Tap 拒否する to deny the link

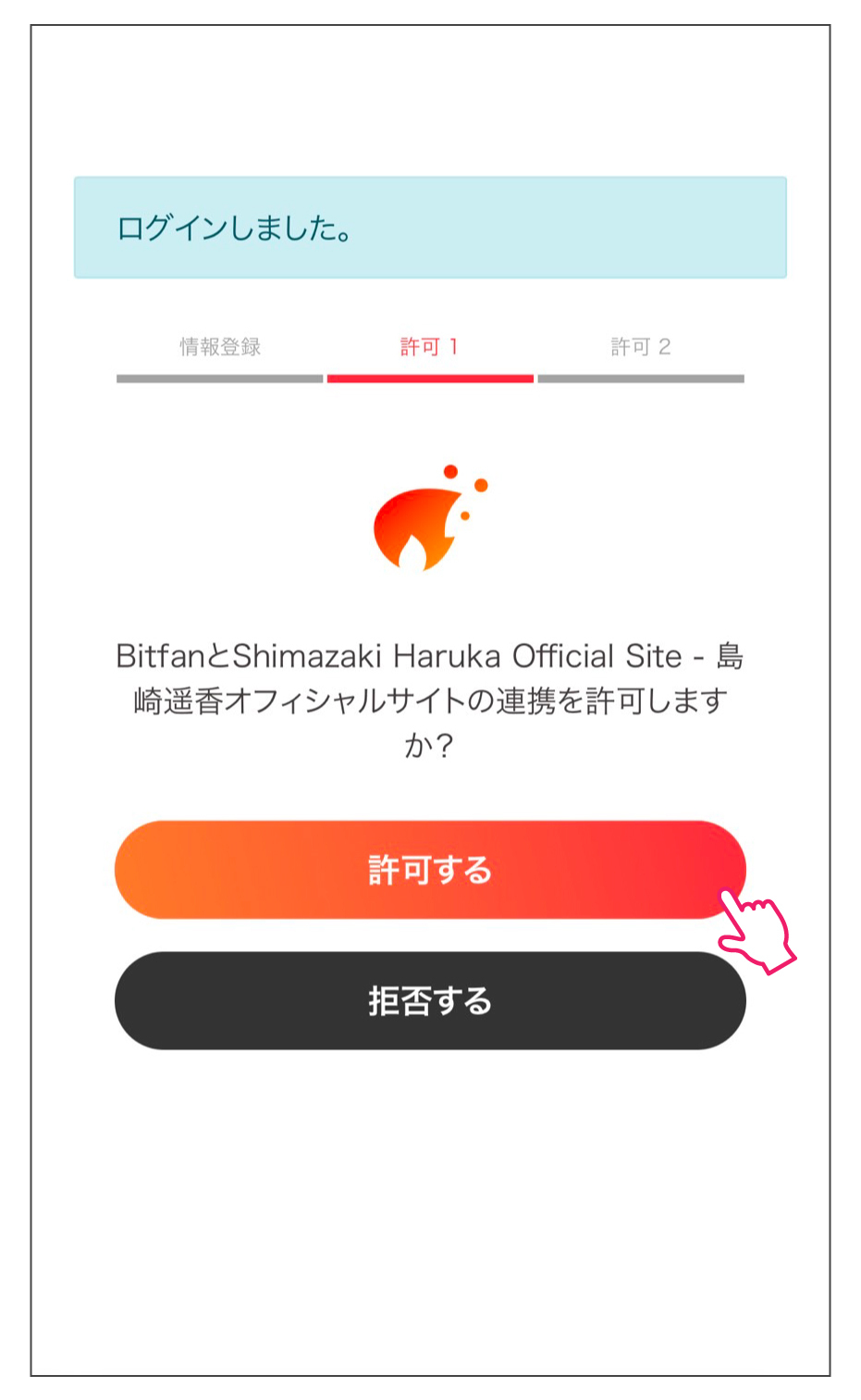[430, 1000]
